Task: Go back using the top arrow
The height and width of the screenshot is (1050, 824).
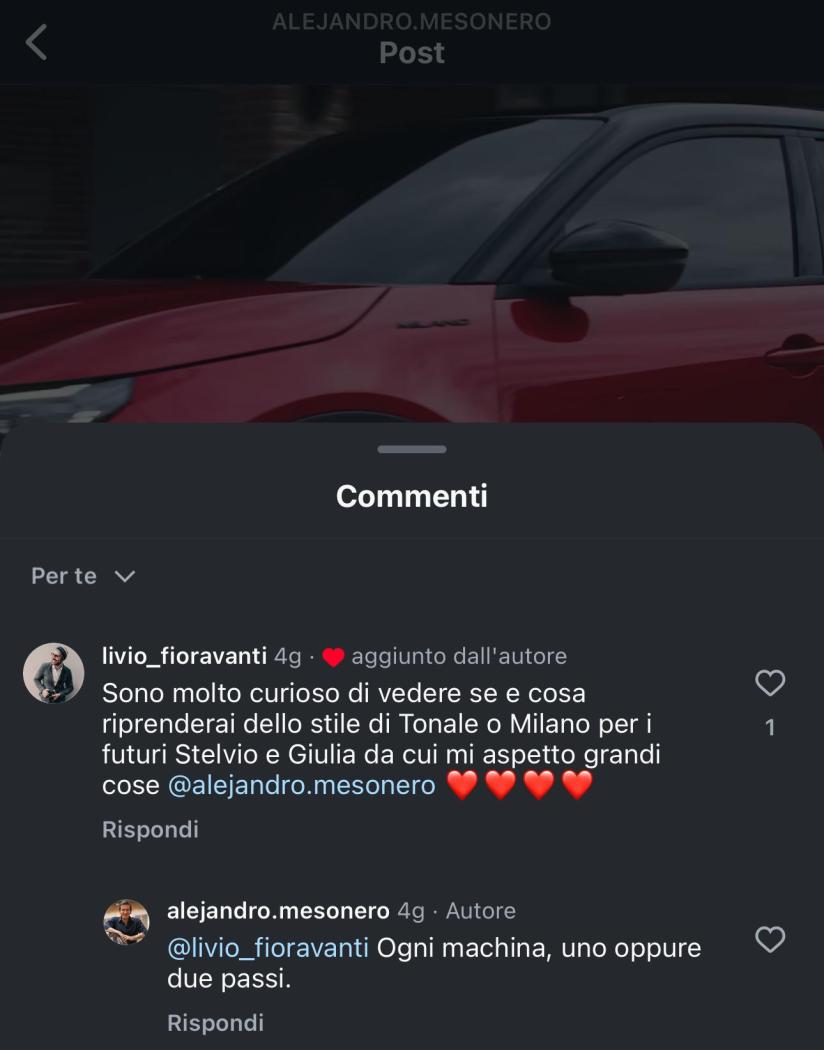Action: (x=36, y=43)
